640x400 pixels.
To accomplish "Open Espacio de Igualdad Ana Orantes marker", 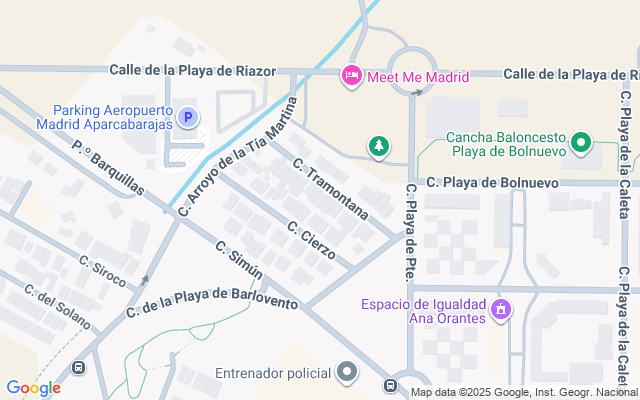I will tap(502, 311).
